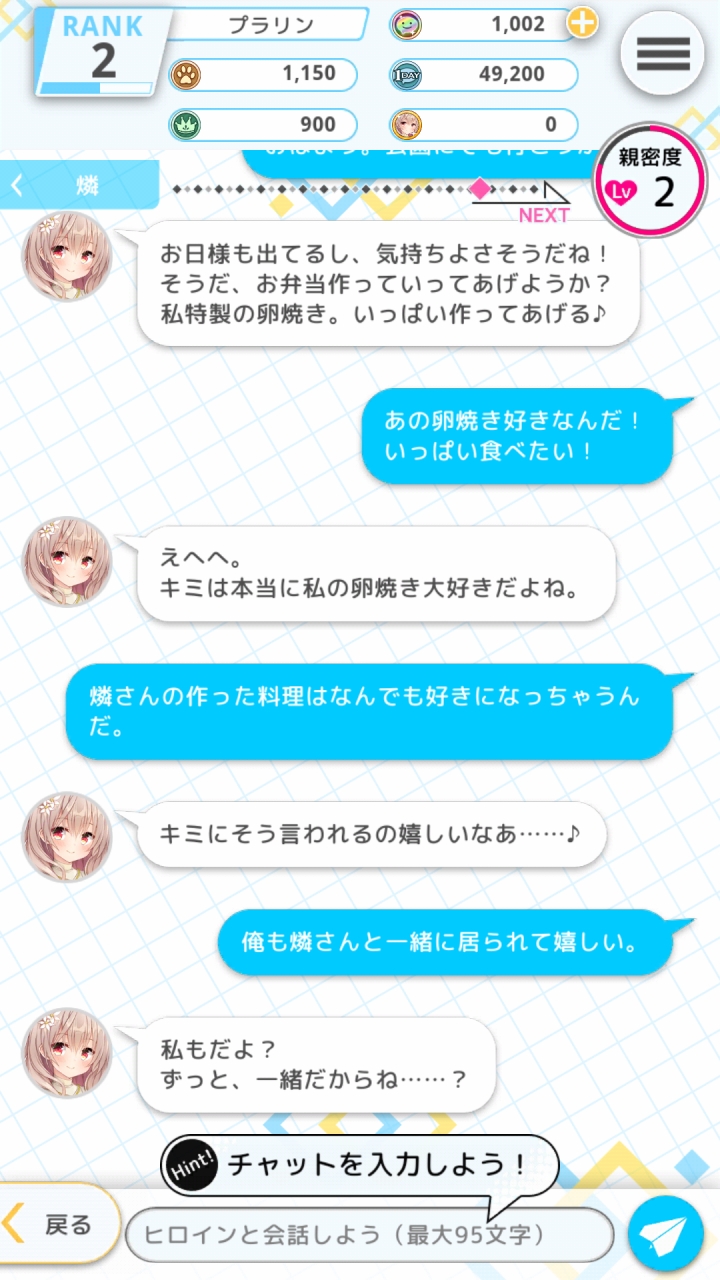The width and height of the screenshot is (720, 1280).
Task: Send the chat message with paper plane
Action: [x=665, y=1234]
